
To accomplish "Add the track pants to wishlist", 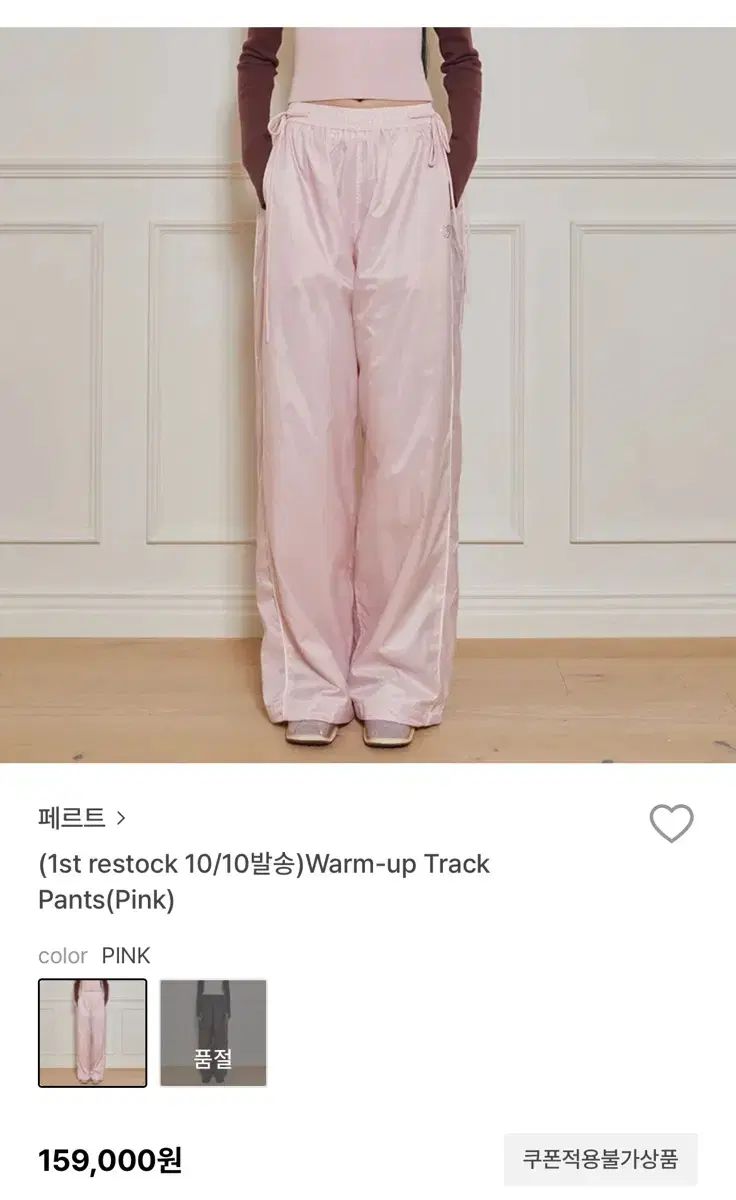I will [x=671, y=823].
